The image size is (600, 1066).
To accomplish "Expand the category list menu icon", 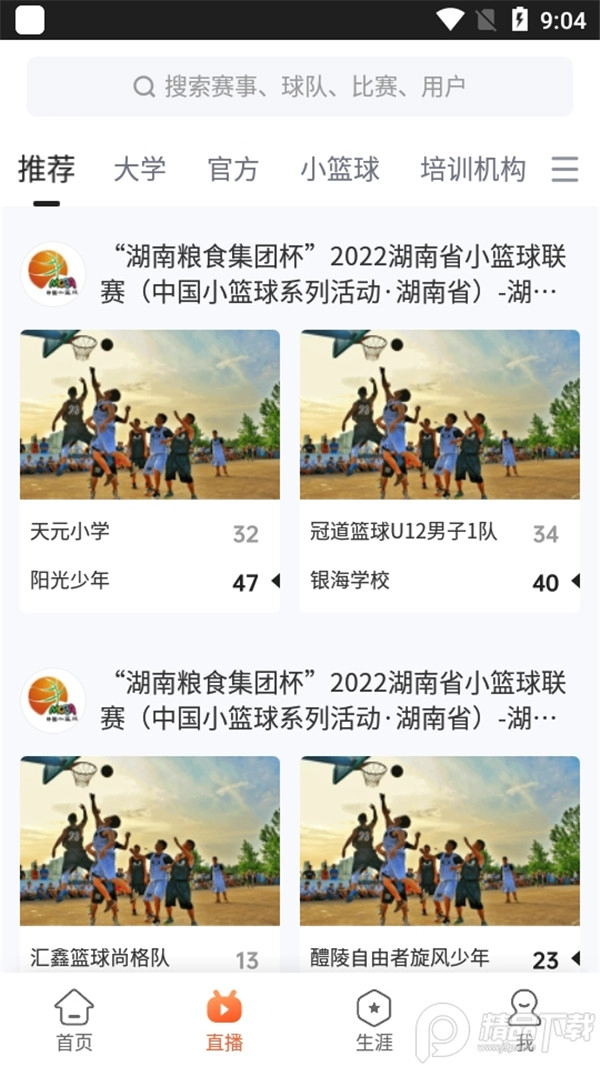I will pyautogui.click(x=565, y=169).
